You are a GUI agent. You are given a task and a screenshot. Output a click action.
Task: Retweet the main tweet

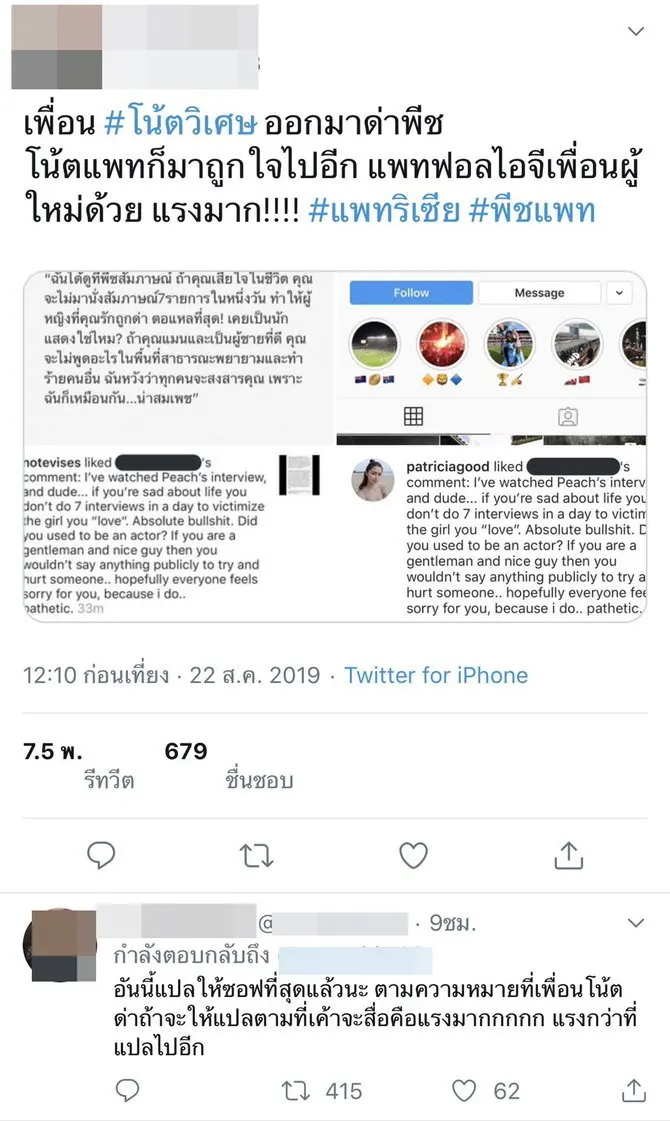point(257,854)
